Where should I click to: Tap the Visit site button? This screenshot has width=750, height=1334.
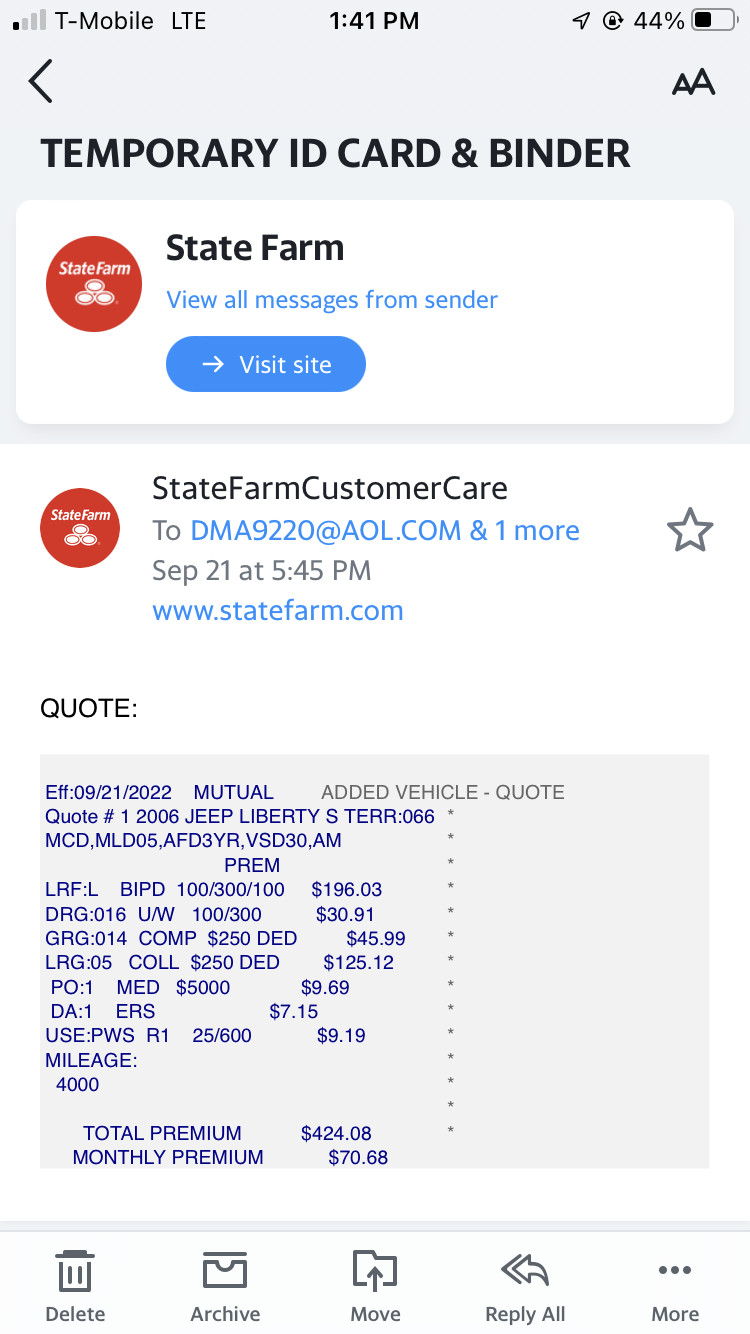266,365
